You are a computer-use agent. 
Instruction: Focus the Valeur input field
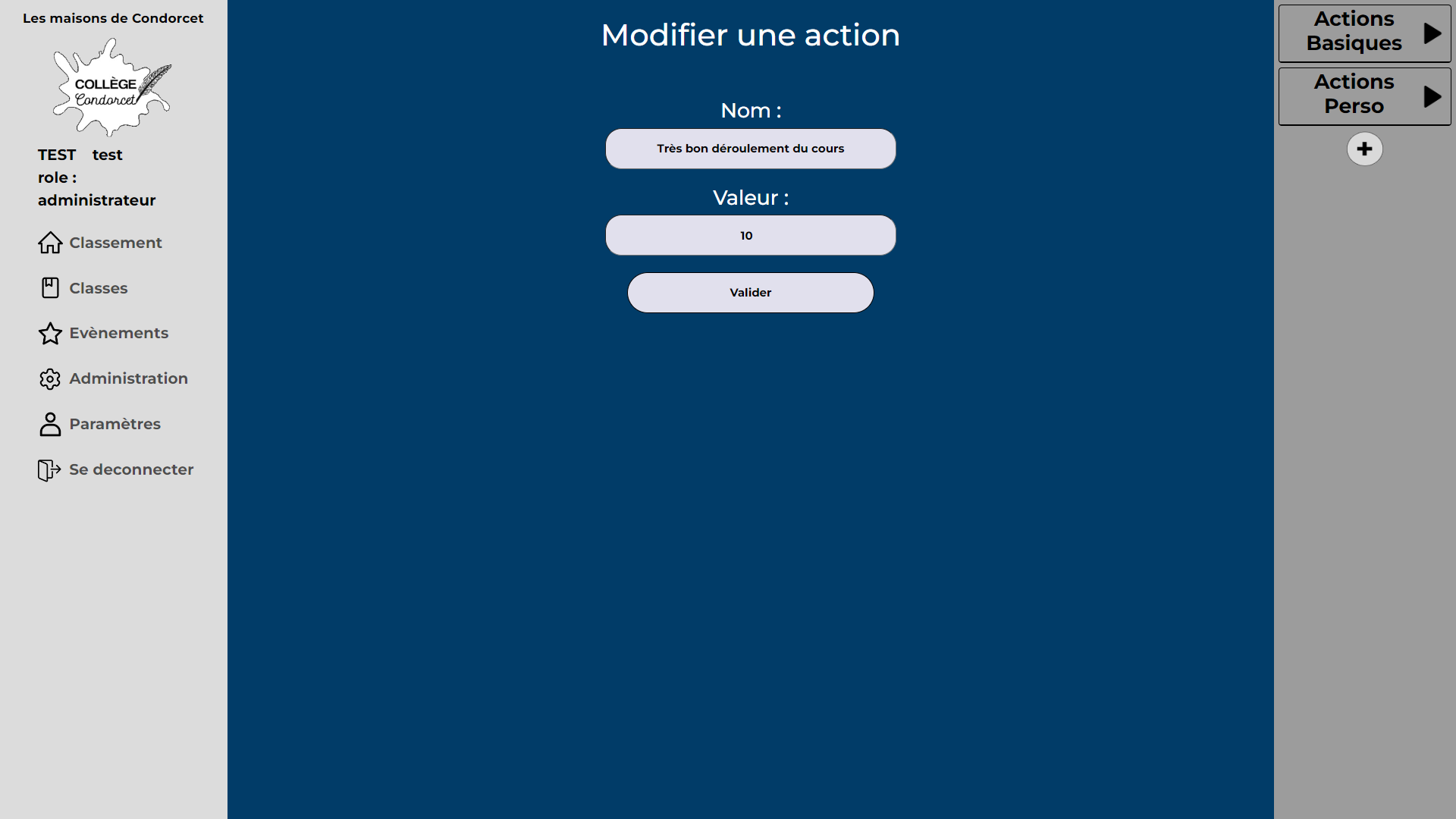tap(750, 236)
